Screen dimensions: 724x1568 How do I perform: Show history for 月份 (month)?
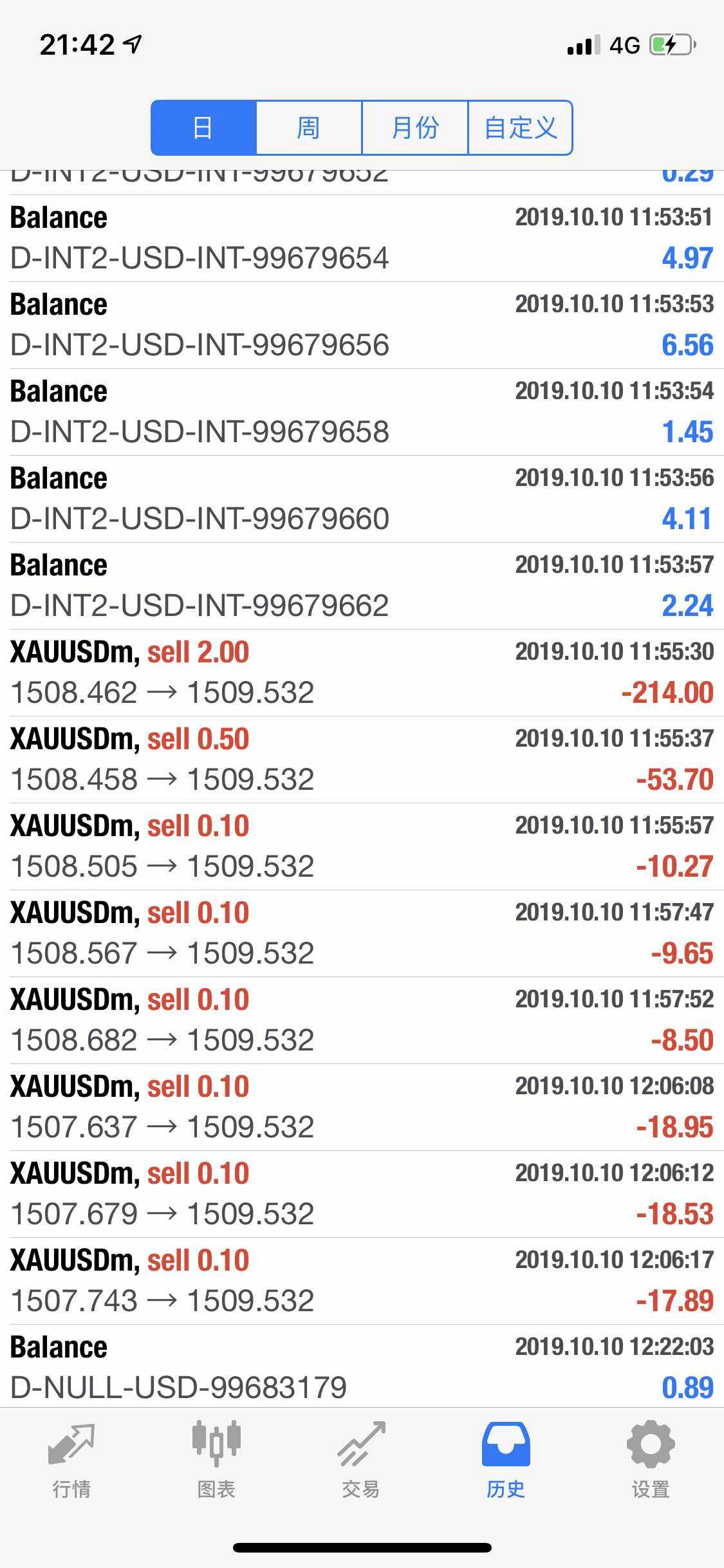click(415, 127)
